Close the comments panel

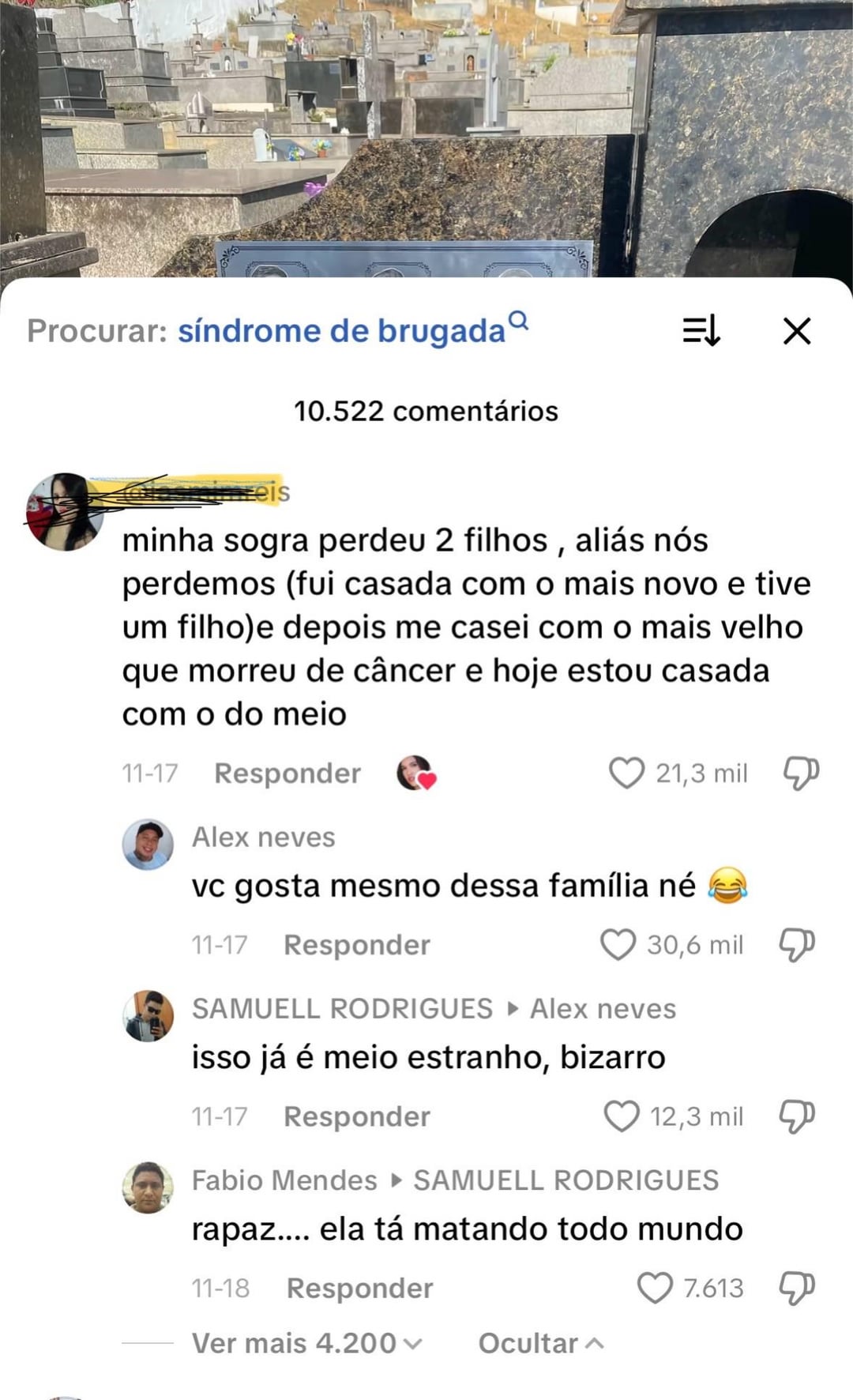(x=797, y=331)
